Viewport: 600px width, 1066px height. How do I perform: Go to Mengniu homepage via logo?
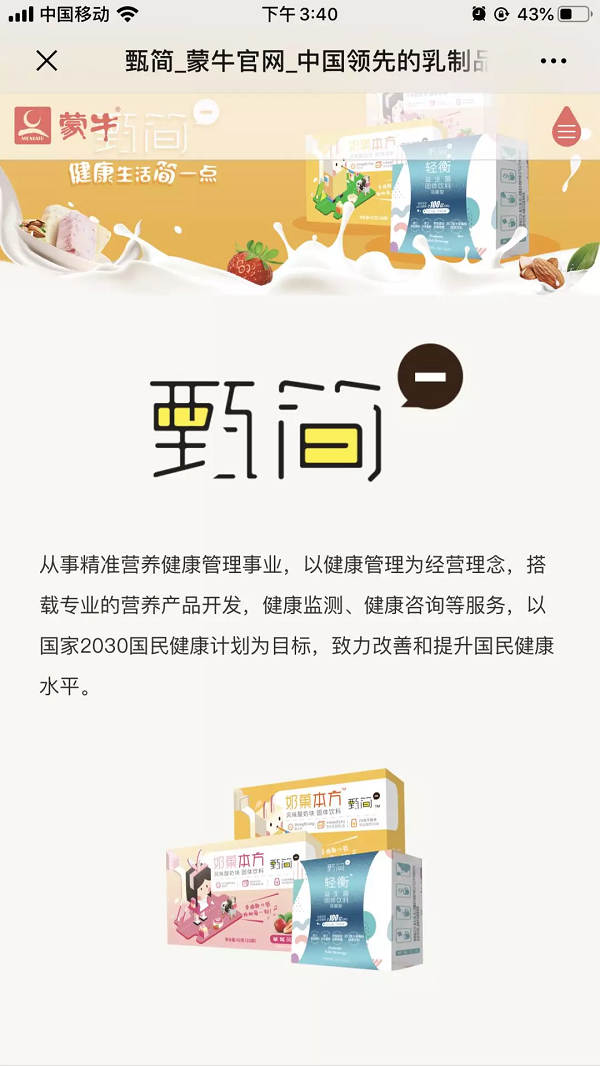pos(52,126)
